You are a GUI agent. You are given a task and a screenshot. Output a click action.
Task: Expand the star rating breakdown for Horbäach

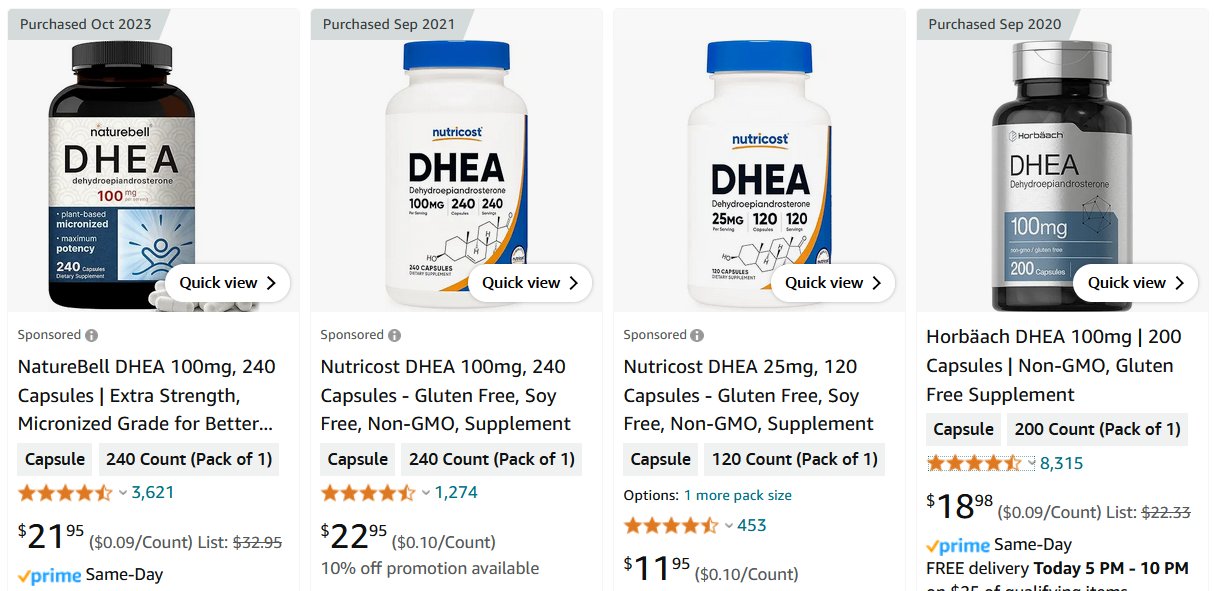1031,463
